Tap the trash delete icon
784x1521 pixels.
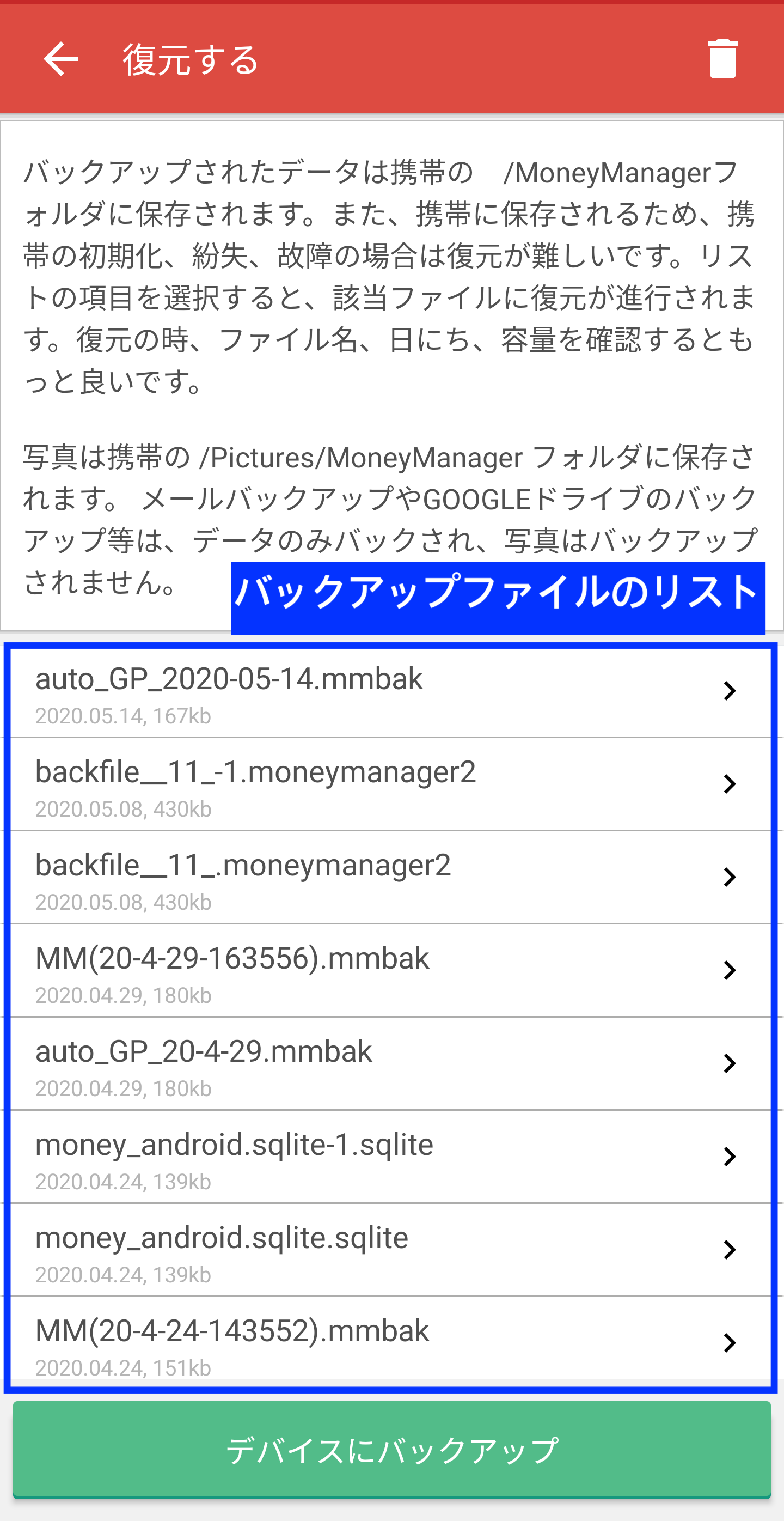[x=722, y=59]
